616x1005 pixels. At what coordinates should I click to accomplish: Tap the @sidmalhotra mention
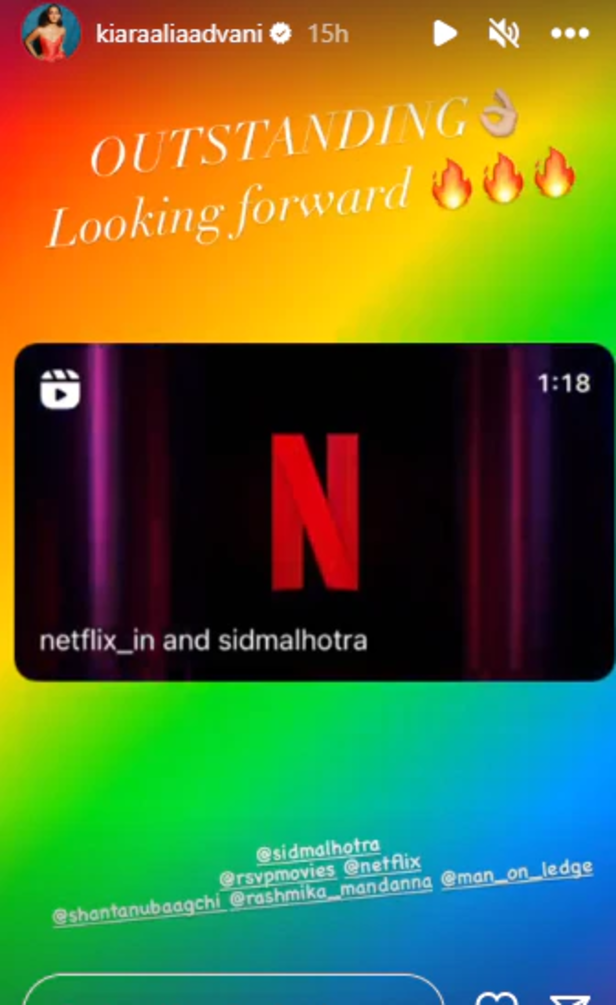pyautogui.click(x=317, y=852)
